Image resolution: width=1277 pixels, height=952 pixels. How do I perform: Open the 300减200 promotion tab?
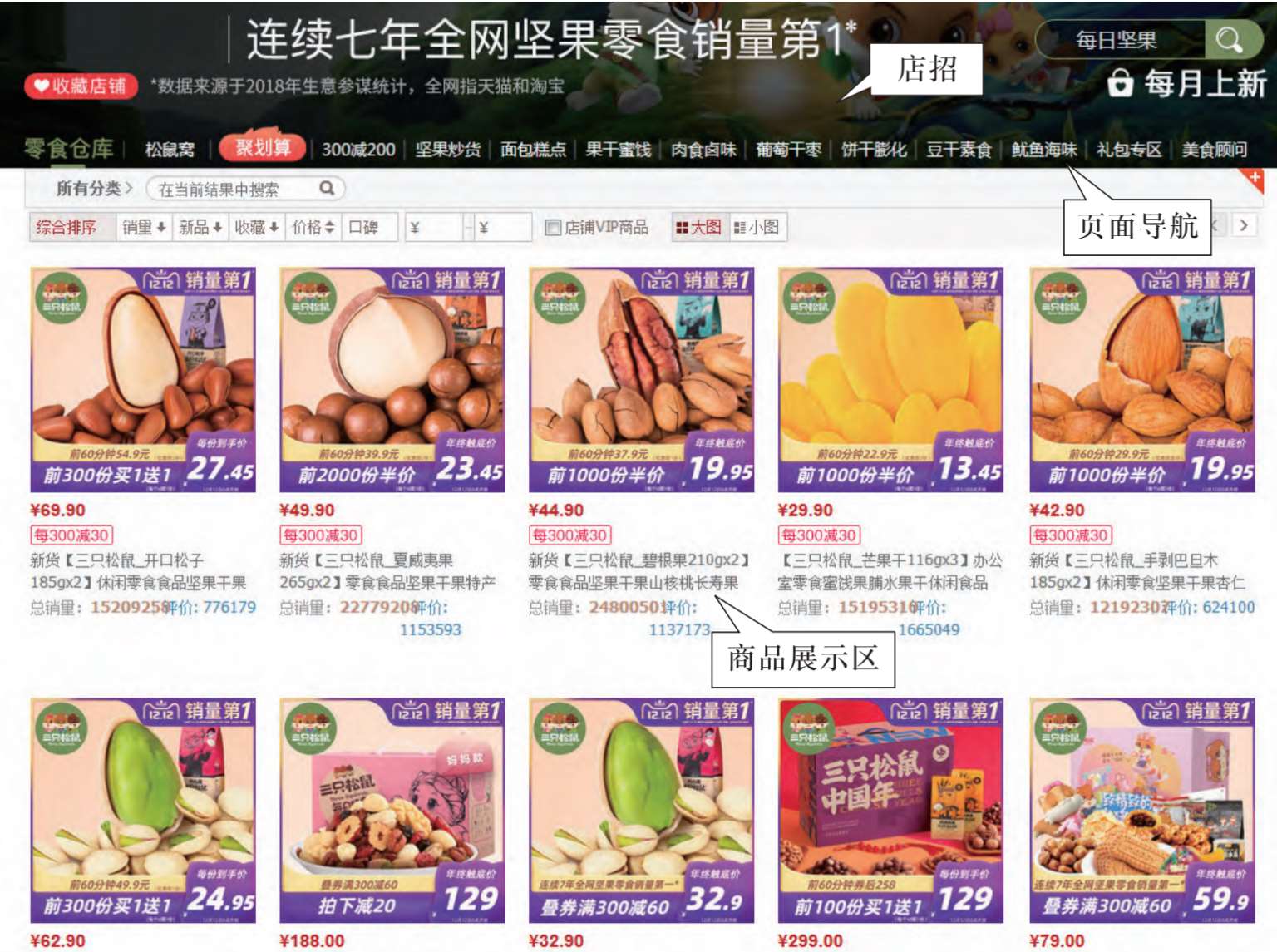point(358,150)
